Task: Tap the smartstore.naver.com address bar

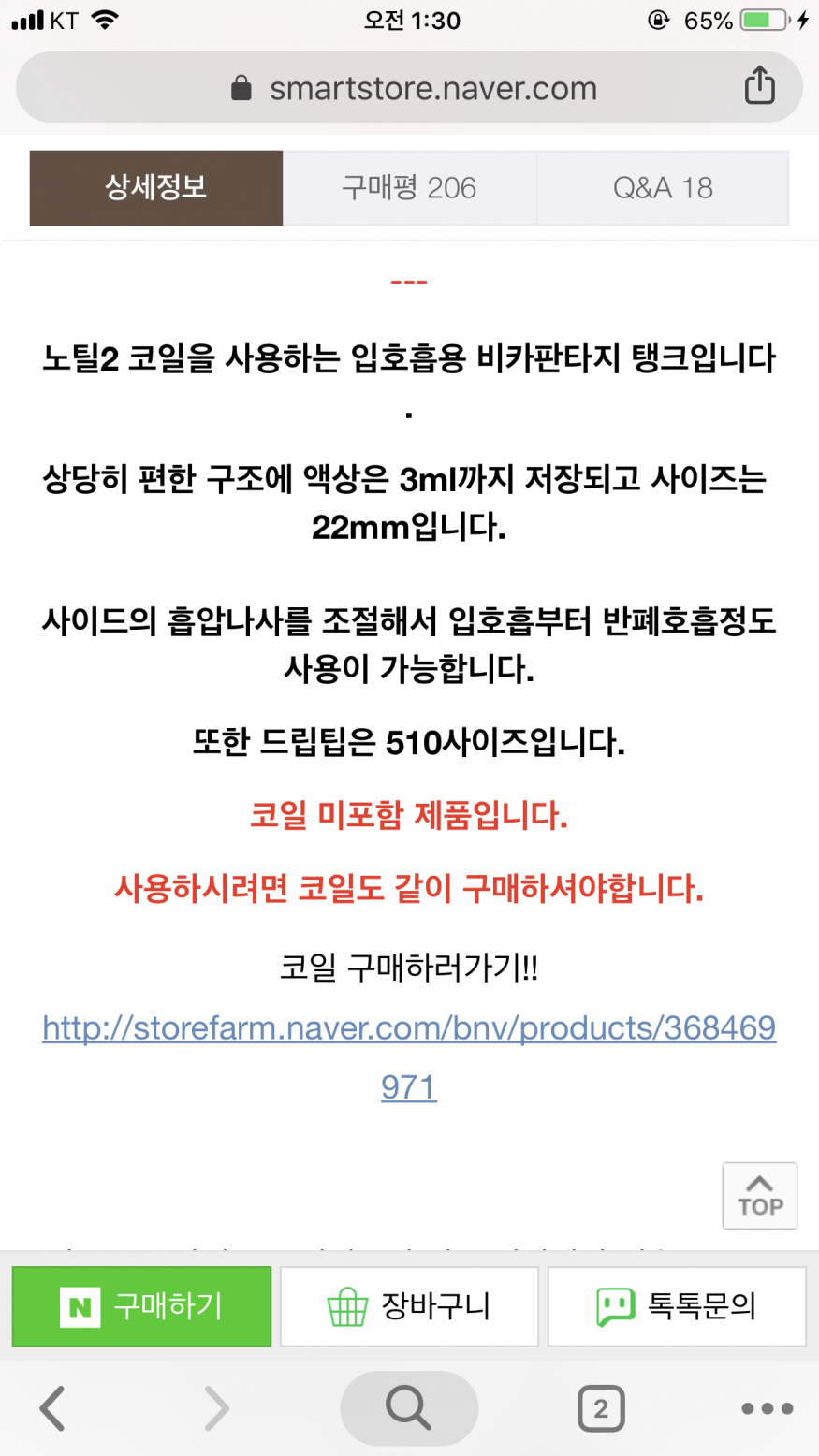Action: point(412,89)
